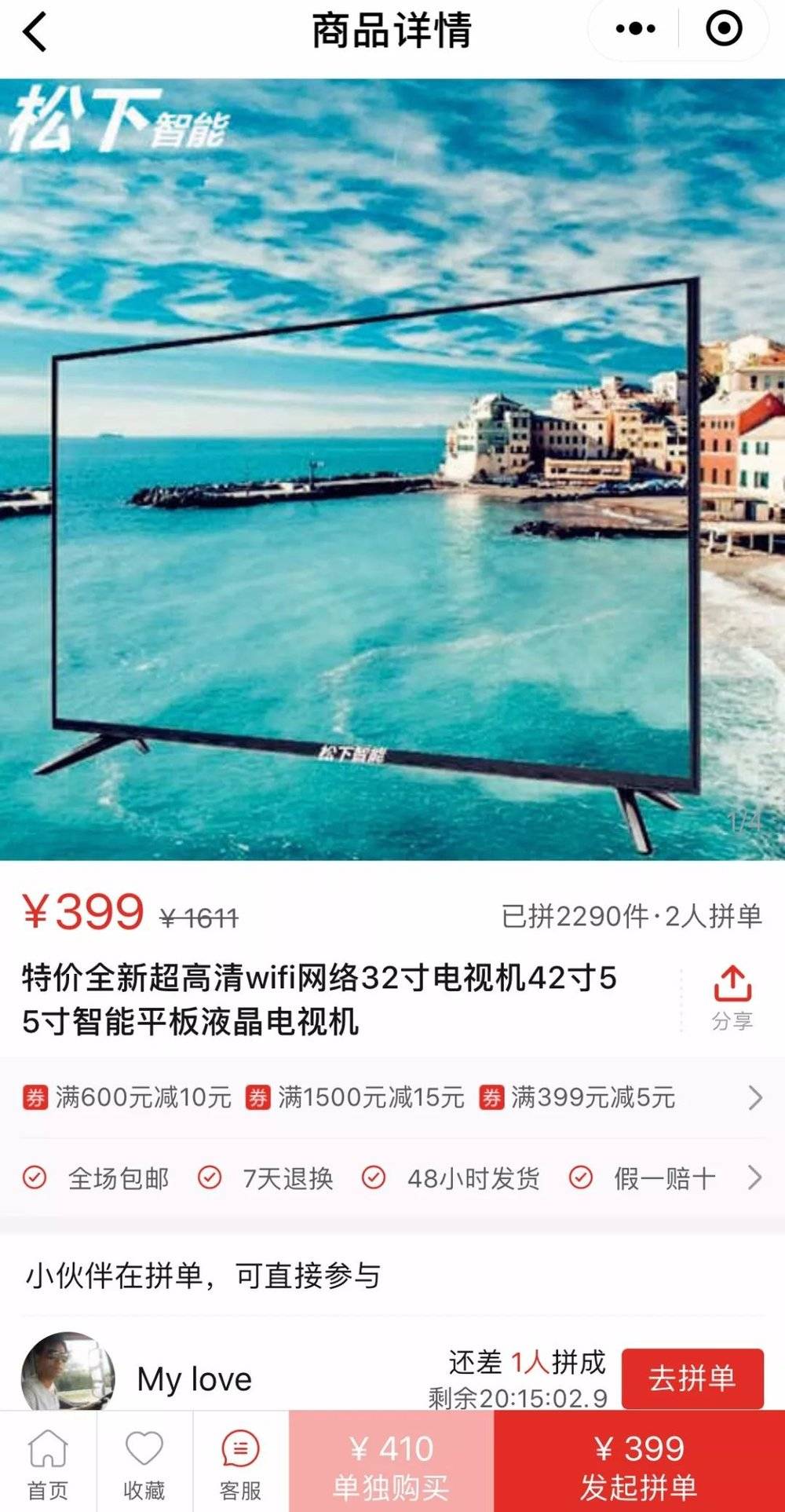This screenshot has width=785, height=1512.
Task: Join My love's group with 去拼单
Action: point(692,1378)
